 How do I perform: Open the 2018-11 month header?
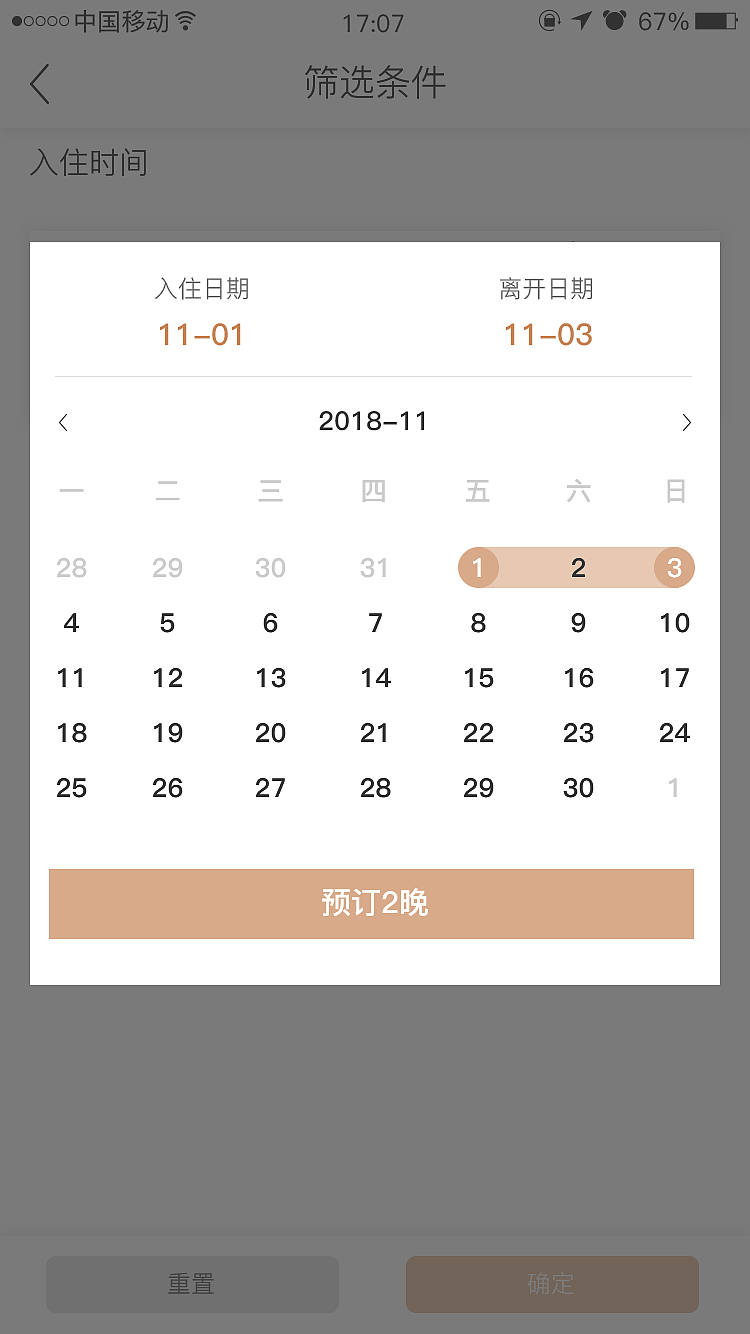pos(373,421)
